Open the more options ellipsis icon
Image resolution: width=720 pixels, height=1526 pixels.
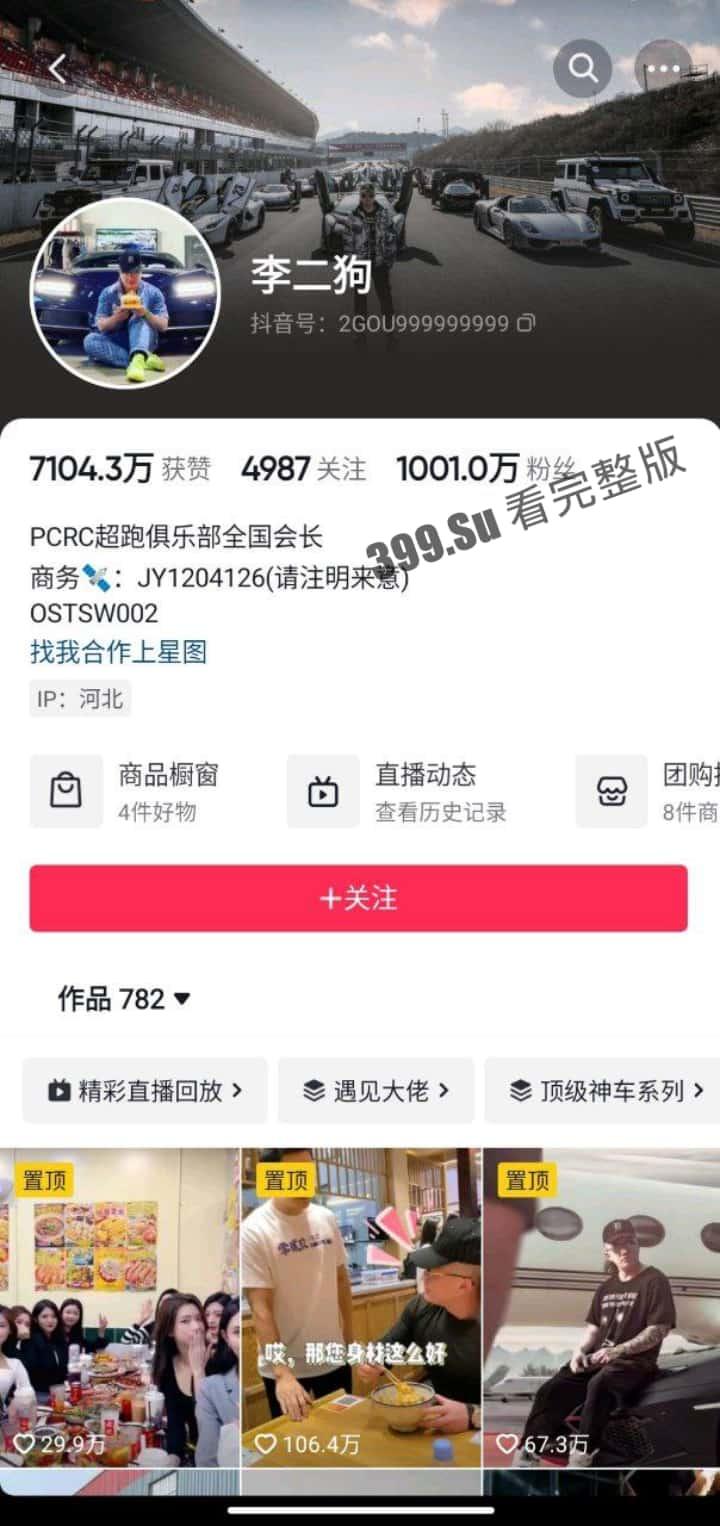663,68
